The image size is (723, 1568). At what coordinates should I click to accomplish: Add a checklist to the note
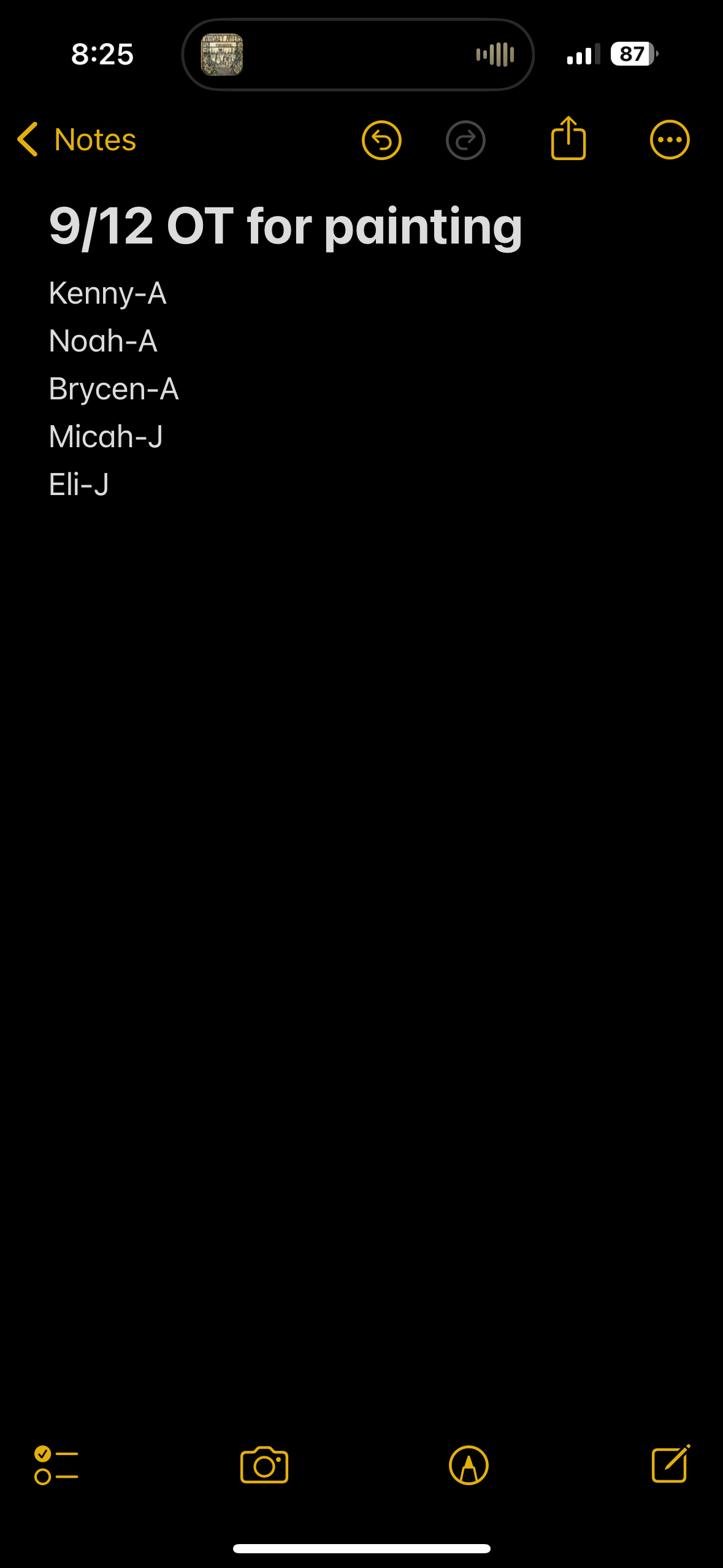56,1465
